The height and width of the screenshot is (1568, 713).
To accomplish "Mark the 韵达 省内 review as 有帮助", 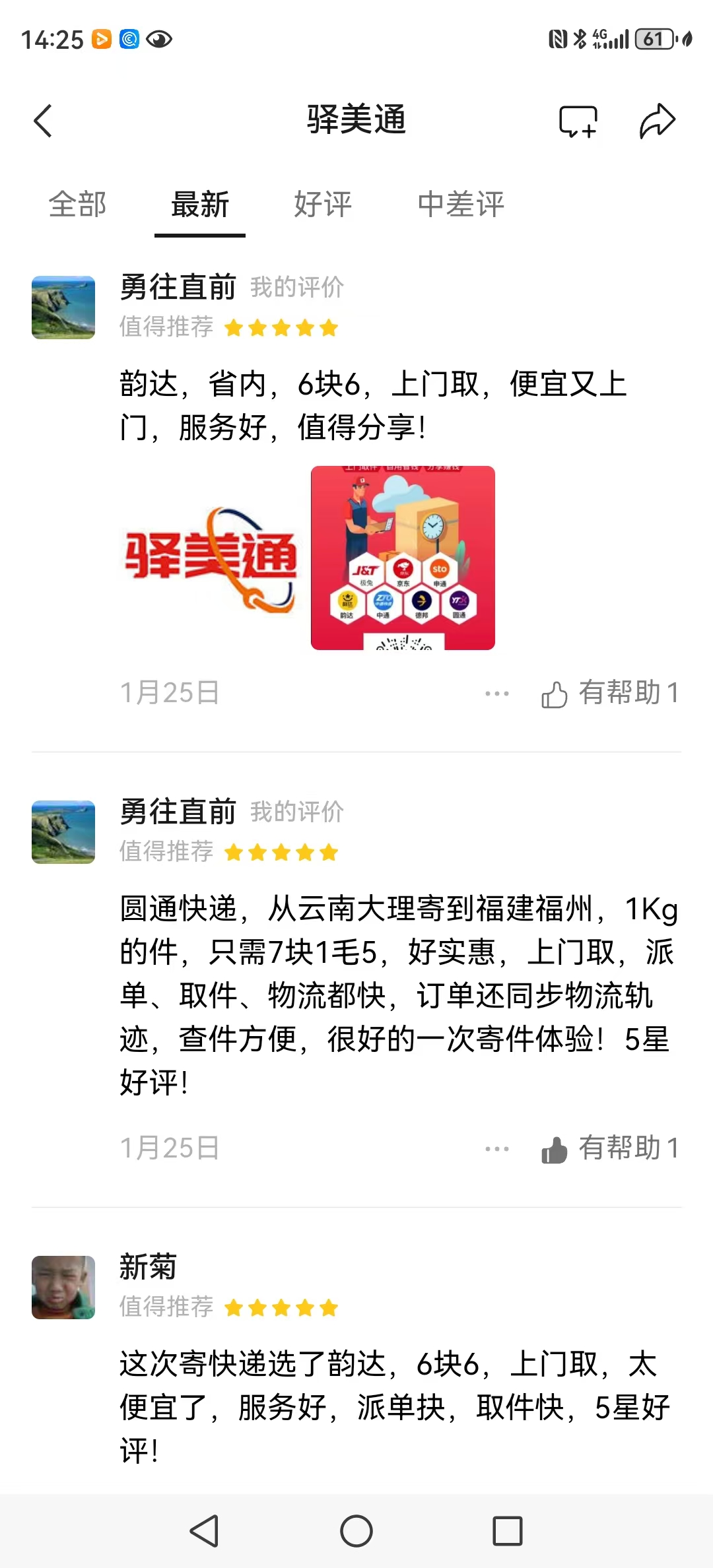I will (x=609, y=693).
